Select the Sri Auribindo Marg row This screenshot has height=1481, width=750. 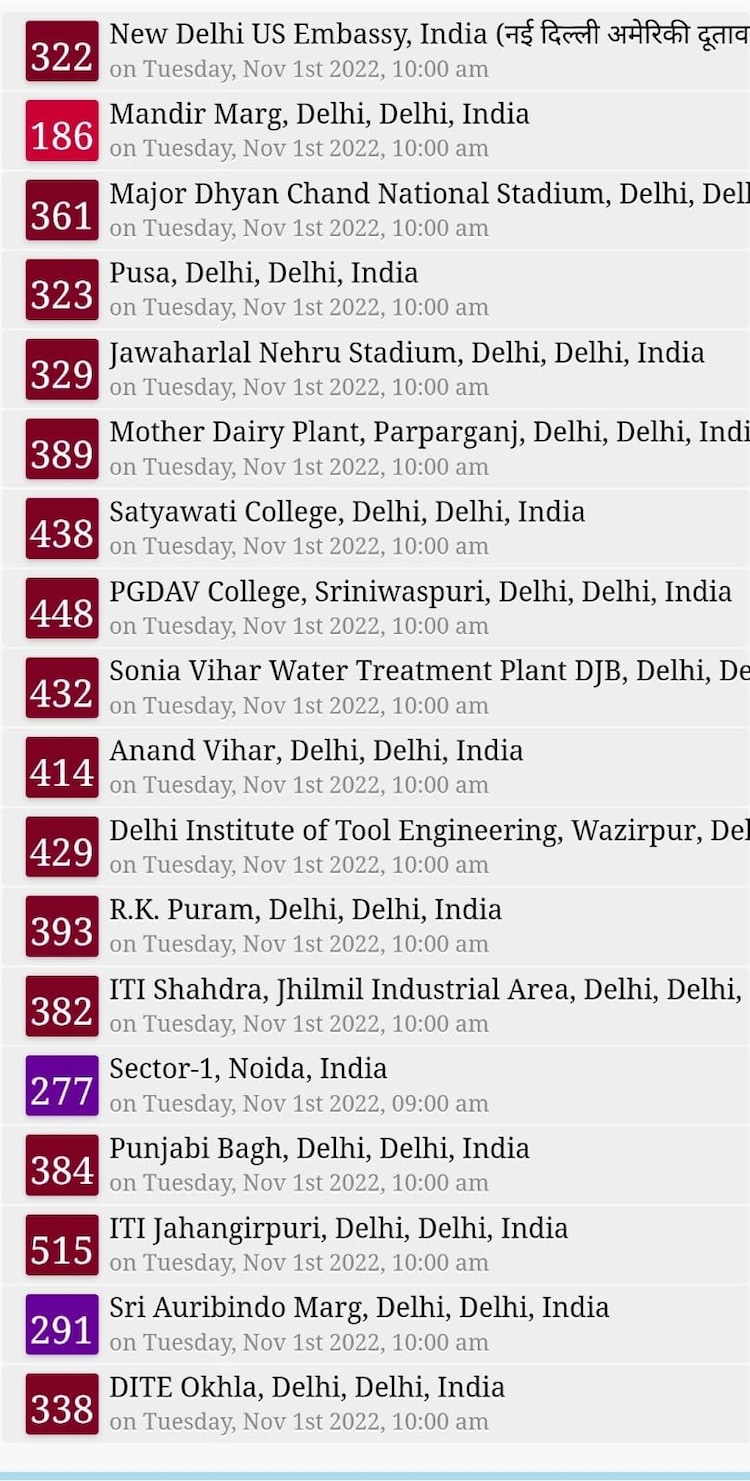(359, 1308)
